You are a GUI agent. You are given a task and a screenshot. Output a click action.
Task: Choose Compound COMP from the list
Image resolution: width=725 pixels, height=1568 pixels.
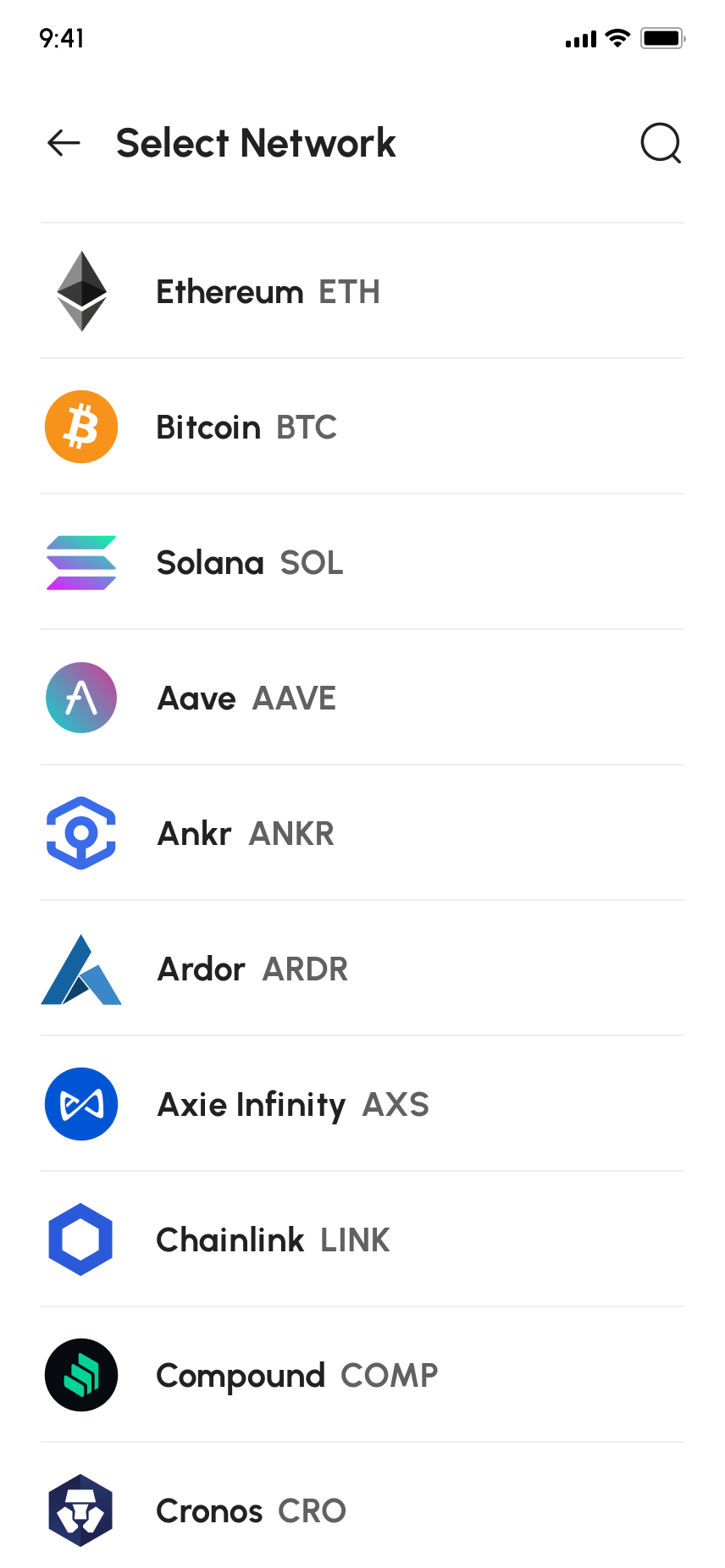(x=296, y=1376)
